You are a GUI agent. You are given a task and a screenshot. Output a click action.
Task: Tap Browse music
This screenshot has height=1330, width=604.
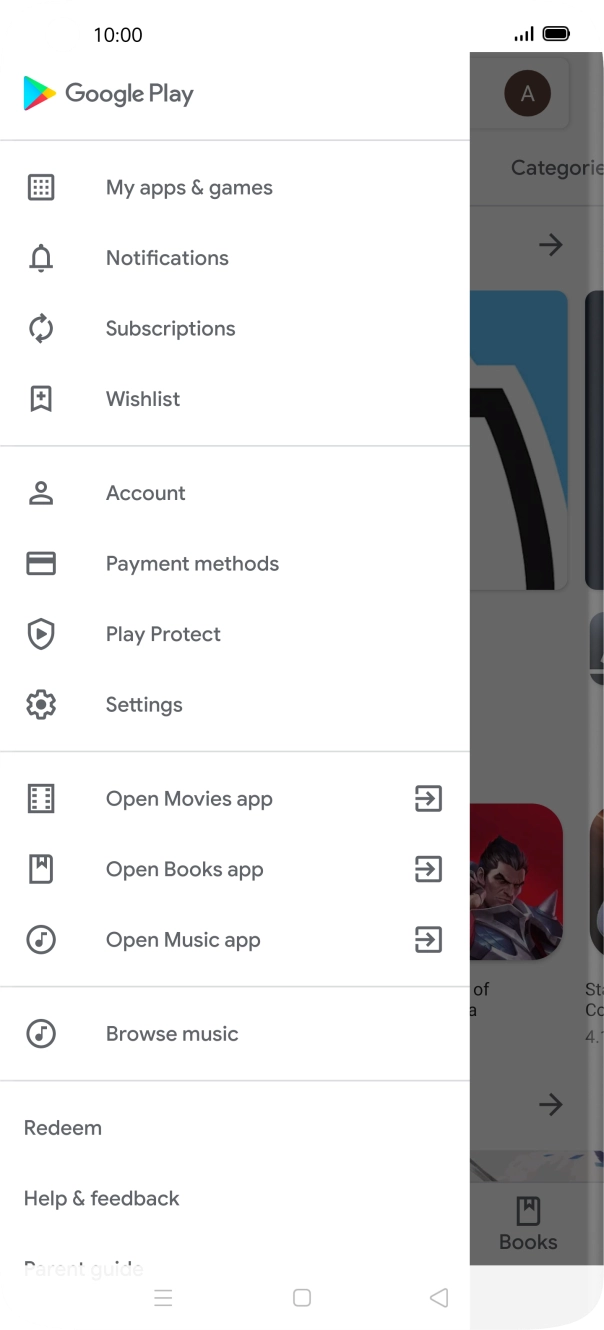point(172,1034)
